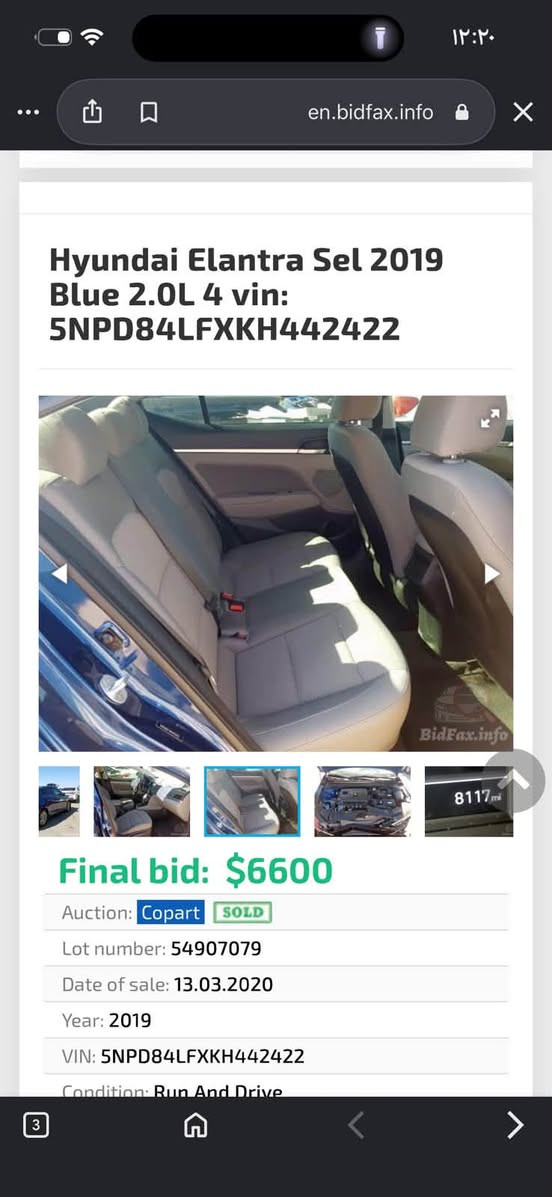Image resolution: width=552 pixels, height=1197 pixels.
Task: Share this page
Action: click(92, 112)
